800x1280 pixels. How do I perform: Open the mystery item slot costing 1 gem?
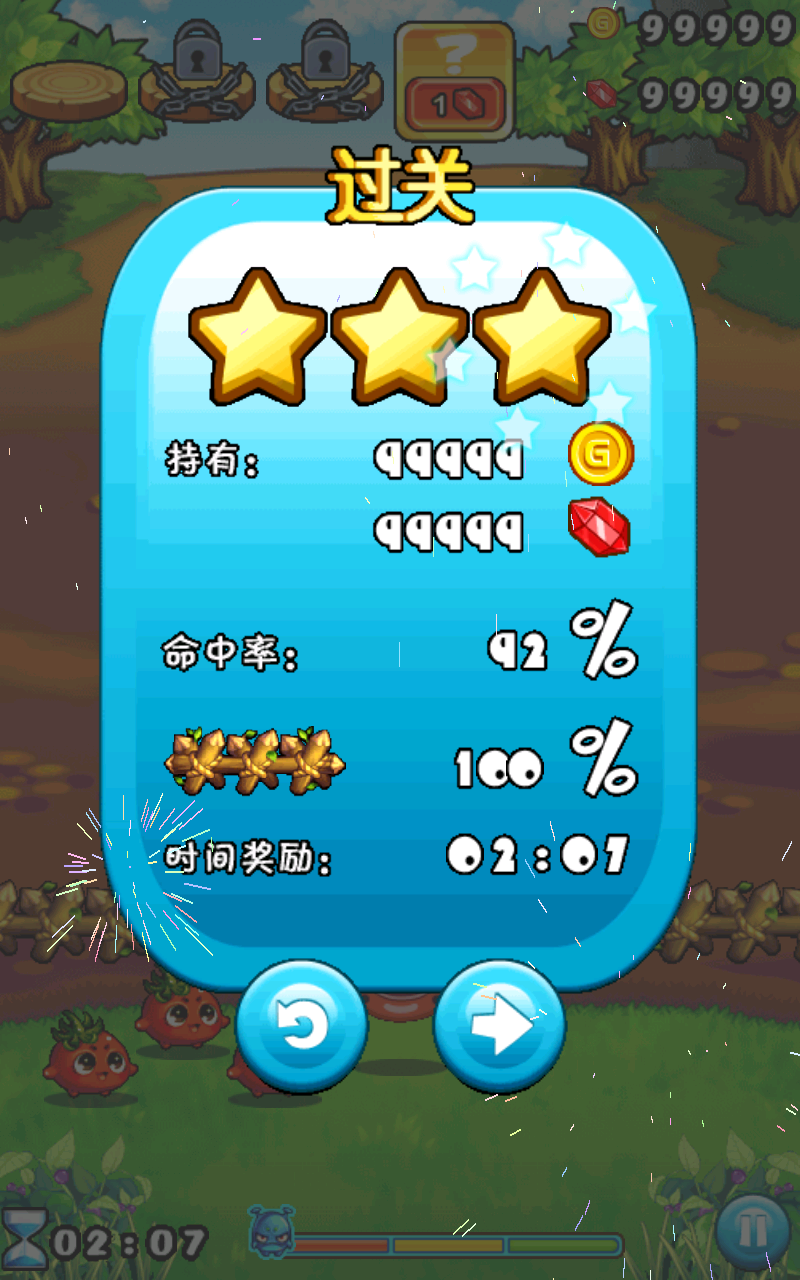pos(455,82)
